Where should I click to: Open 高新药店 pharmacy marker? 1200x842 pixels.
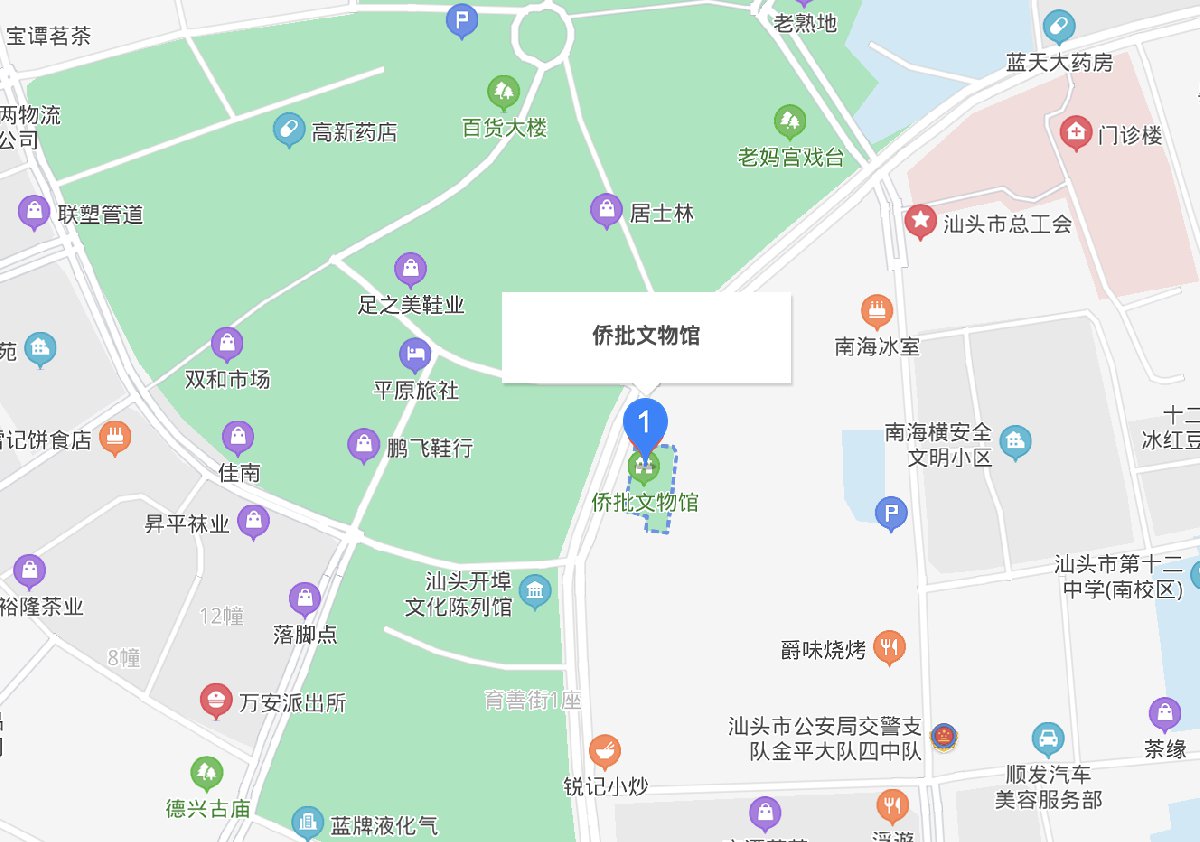coord(288,129)
